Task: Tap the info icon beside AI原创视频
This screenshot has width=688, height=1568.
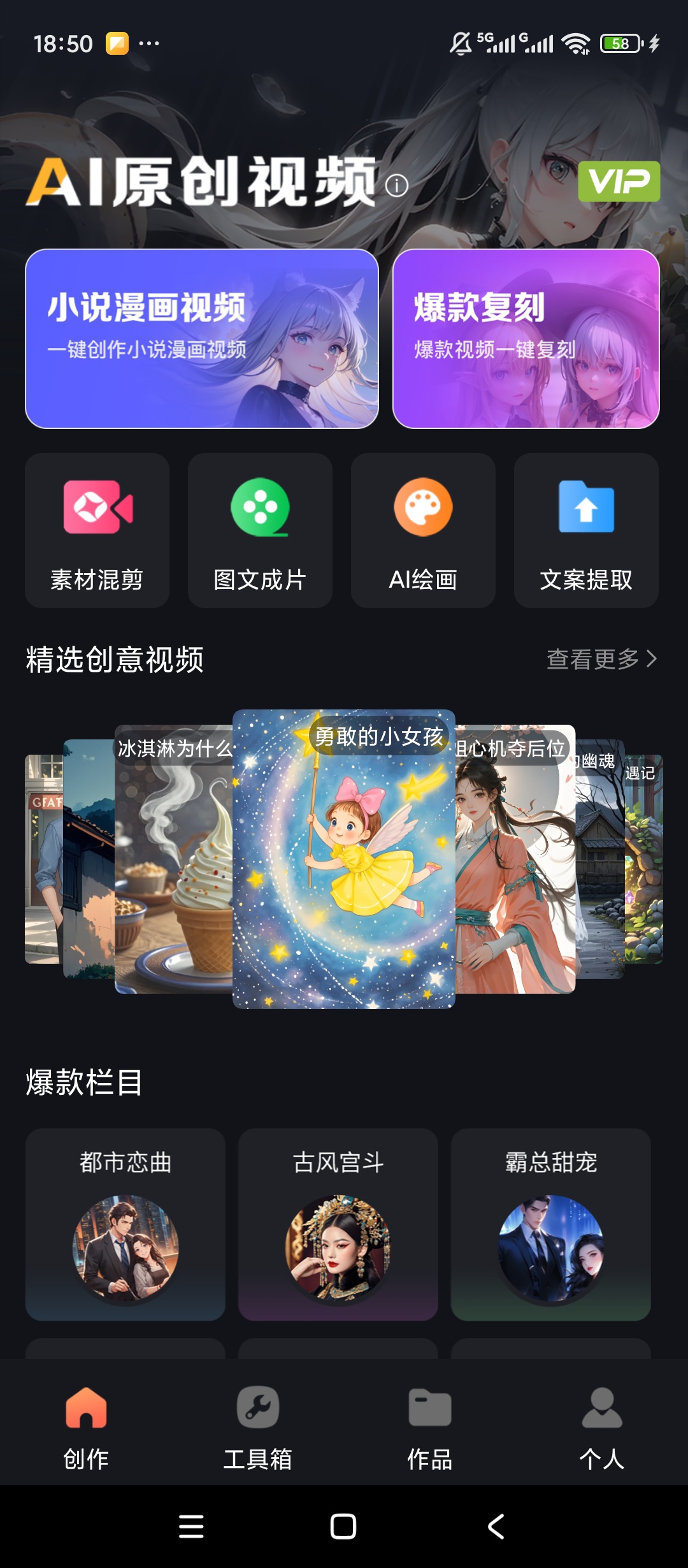Action: click(398, 186)
